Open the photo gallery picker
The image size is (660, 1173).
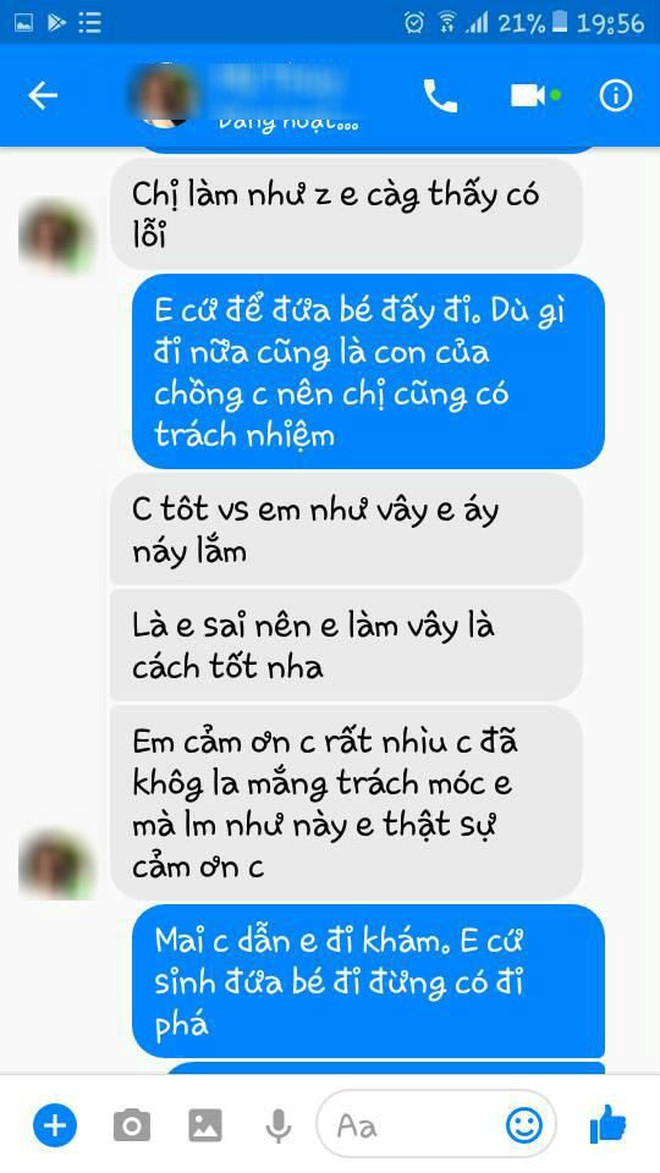tap(205, 1126)
